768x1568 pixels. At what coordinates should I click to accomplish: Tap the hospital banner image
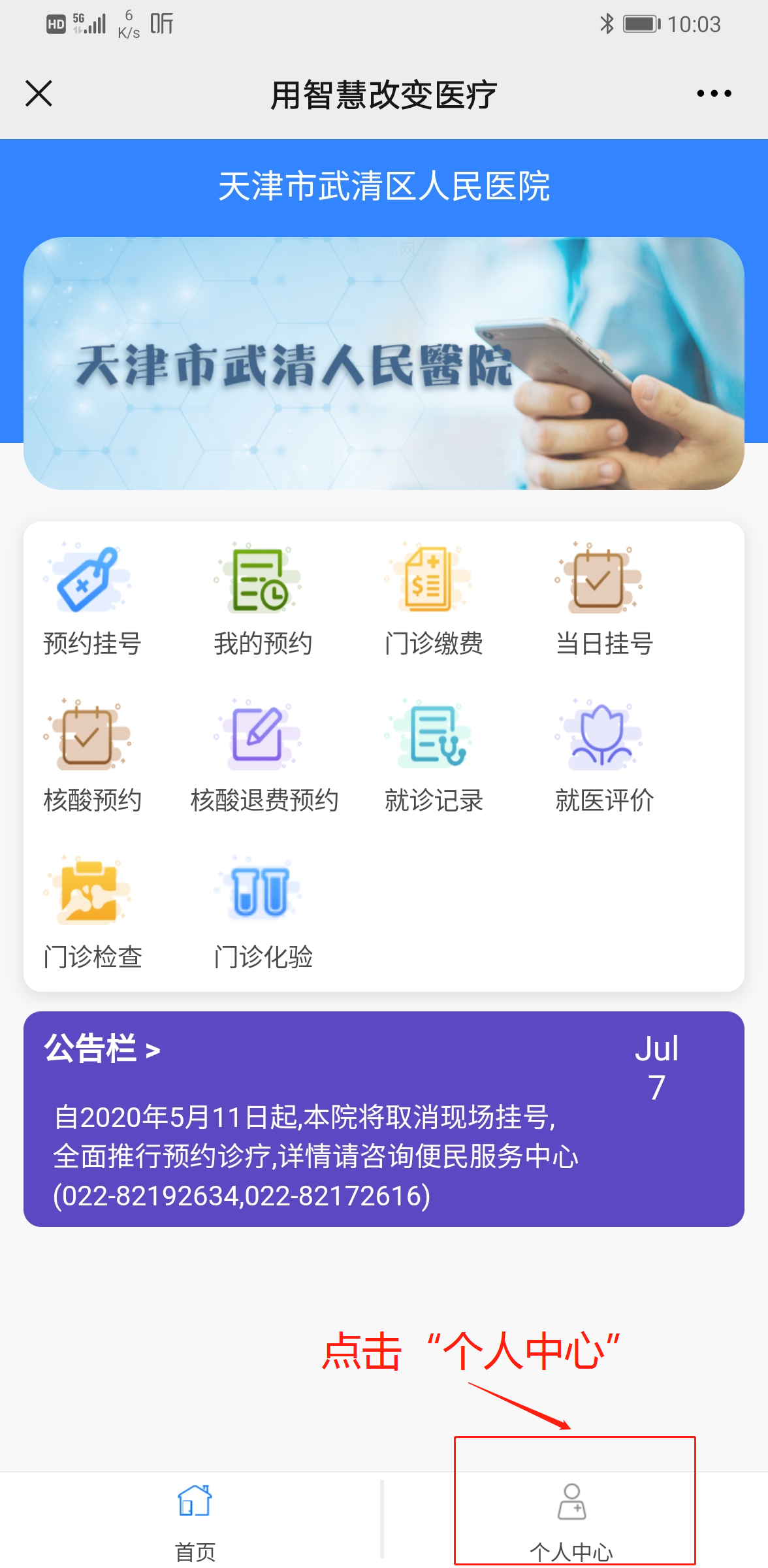pyautogui.click(x=384, y=363)
